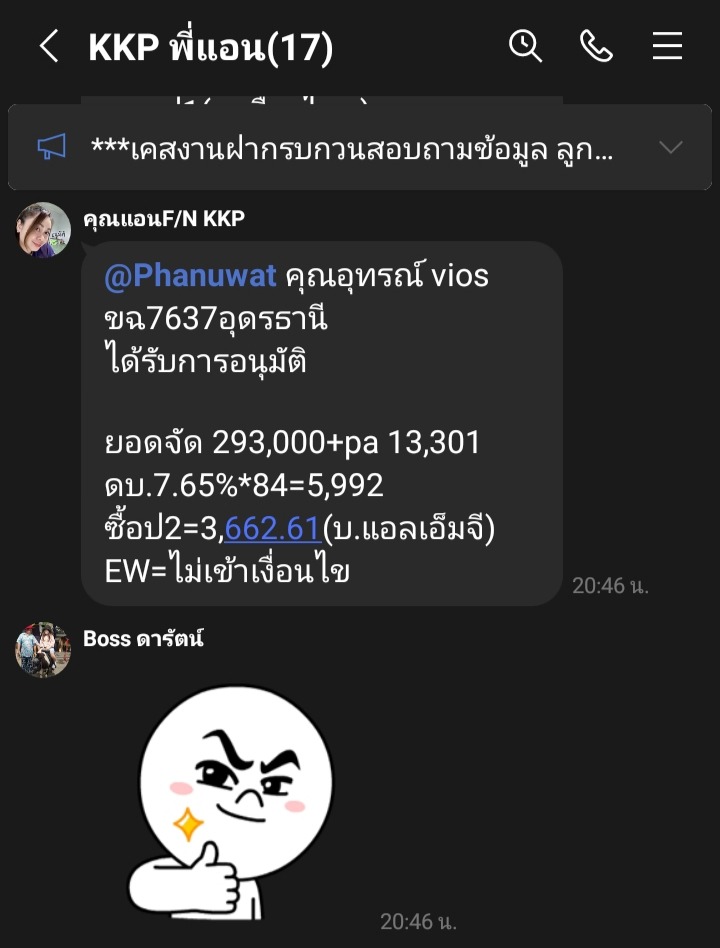Go back from the KKP group chat
This screenshot has width=720, height=948.
pos(48,46)
